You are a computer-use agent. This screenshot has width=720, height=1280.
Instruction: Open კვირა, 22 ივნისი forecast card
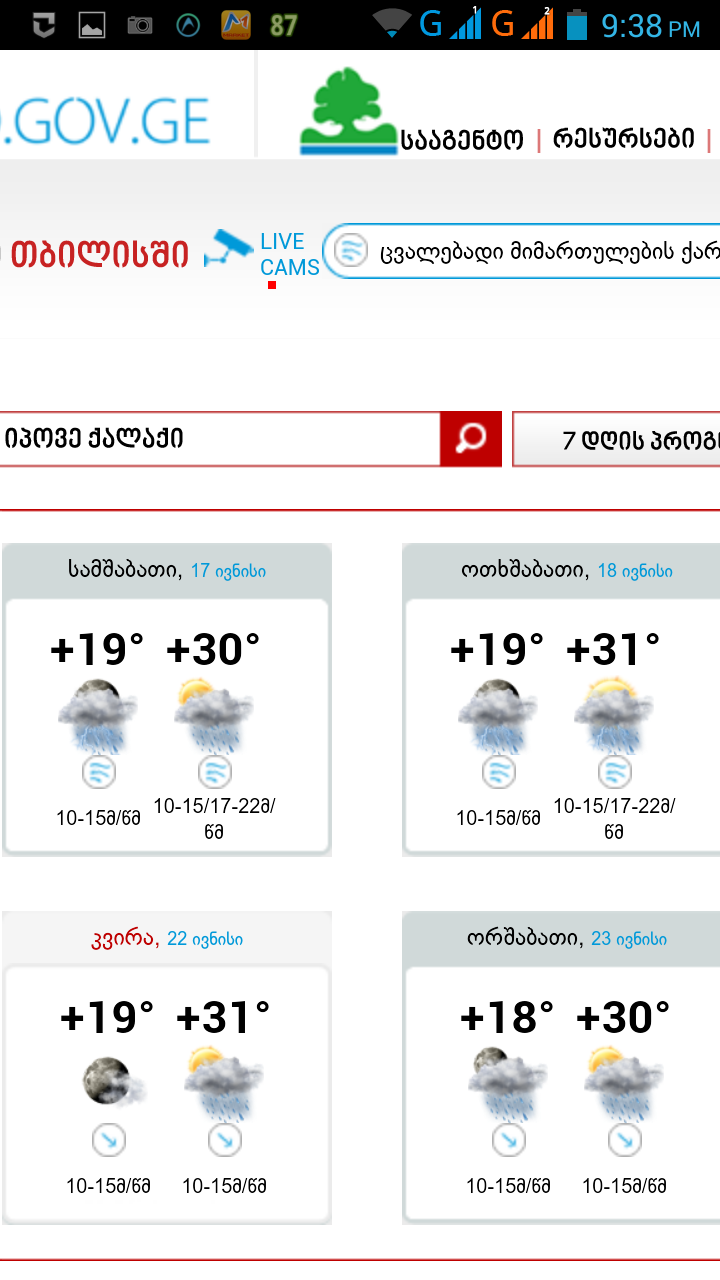click(x=167, y=1068)
